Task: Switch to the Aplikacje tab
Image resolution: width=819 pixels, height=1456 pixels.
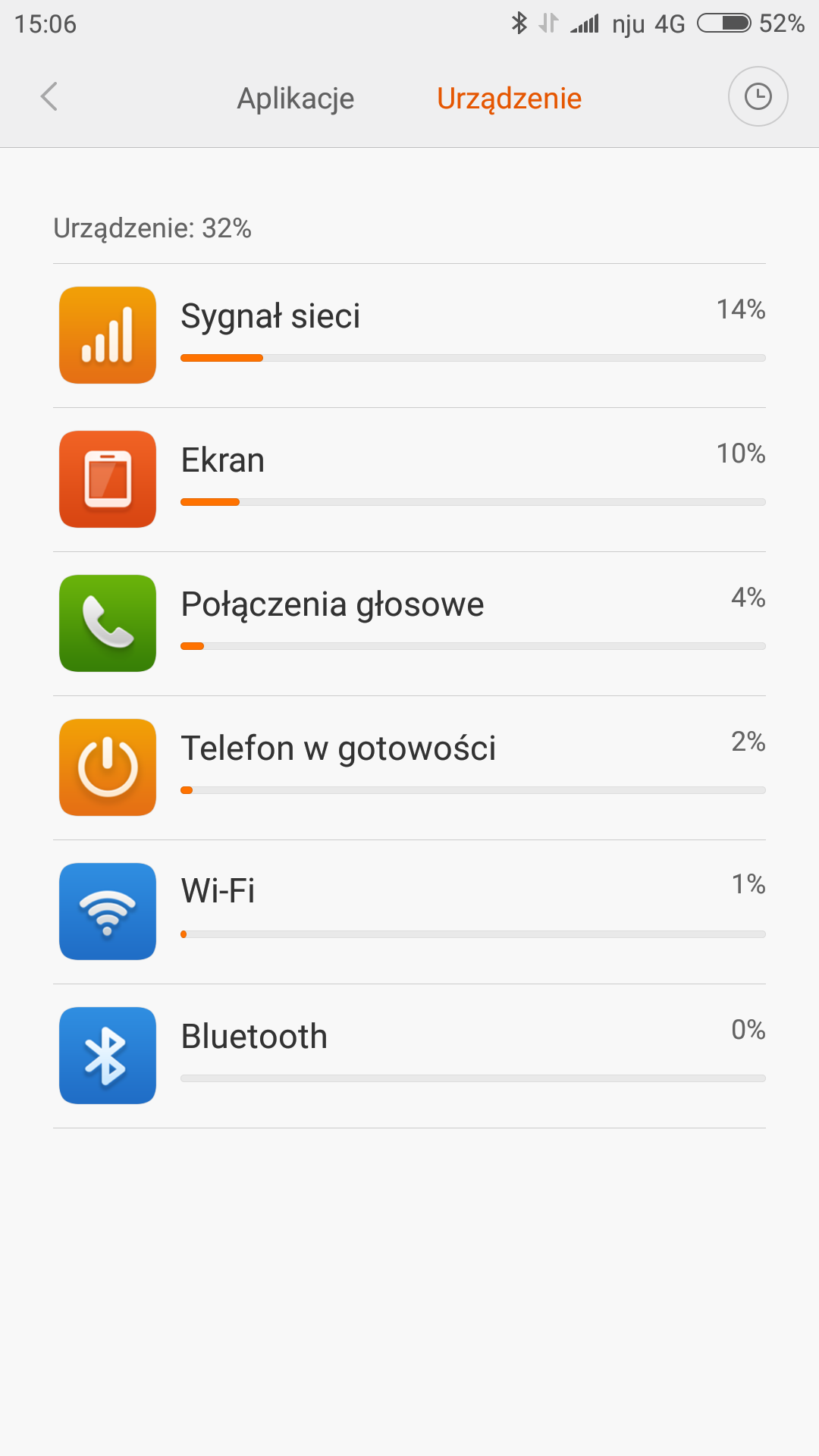Action: 295,99
